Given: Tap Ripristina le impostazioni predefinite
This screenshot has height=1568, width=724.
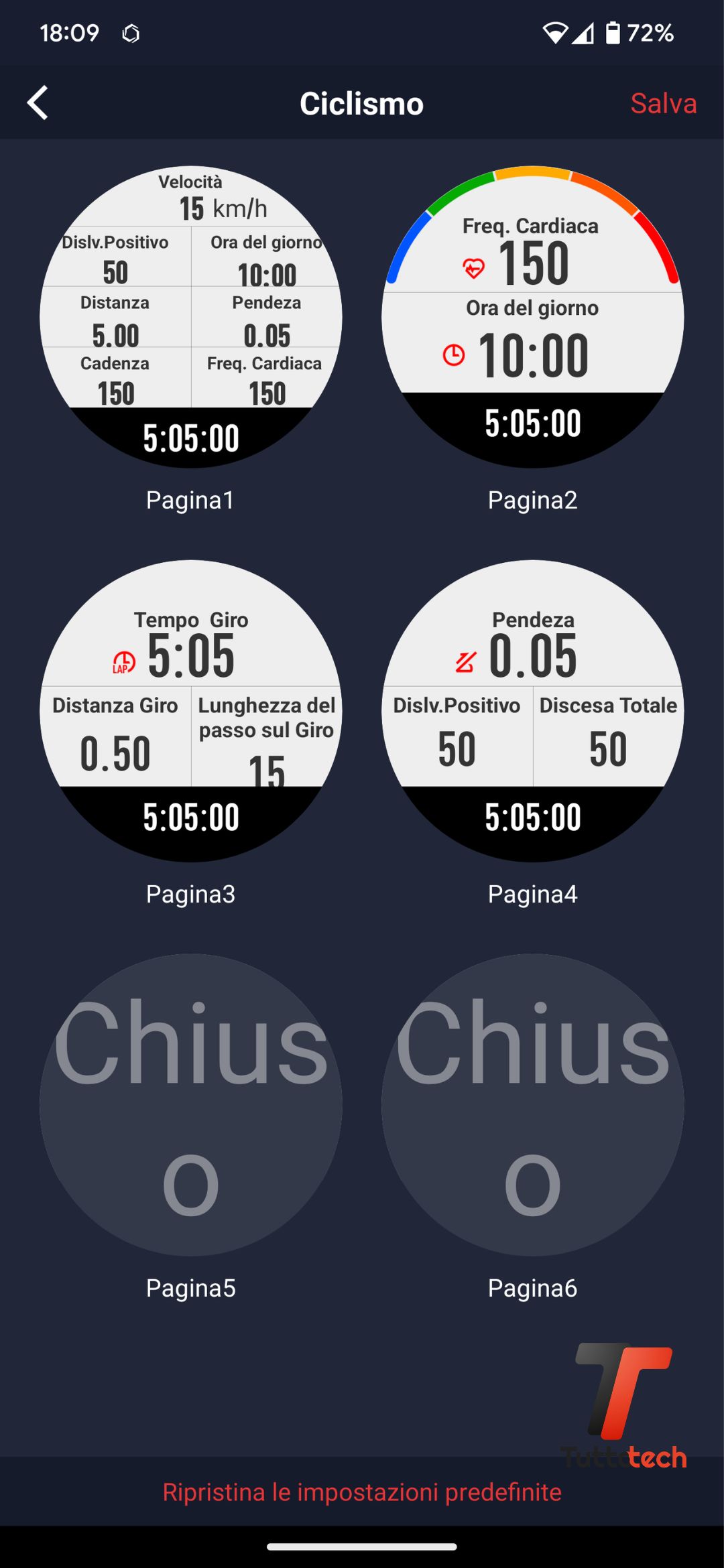Looking at the screenshot, I should click(362, 1492).
